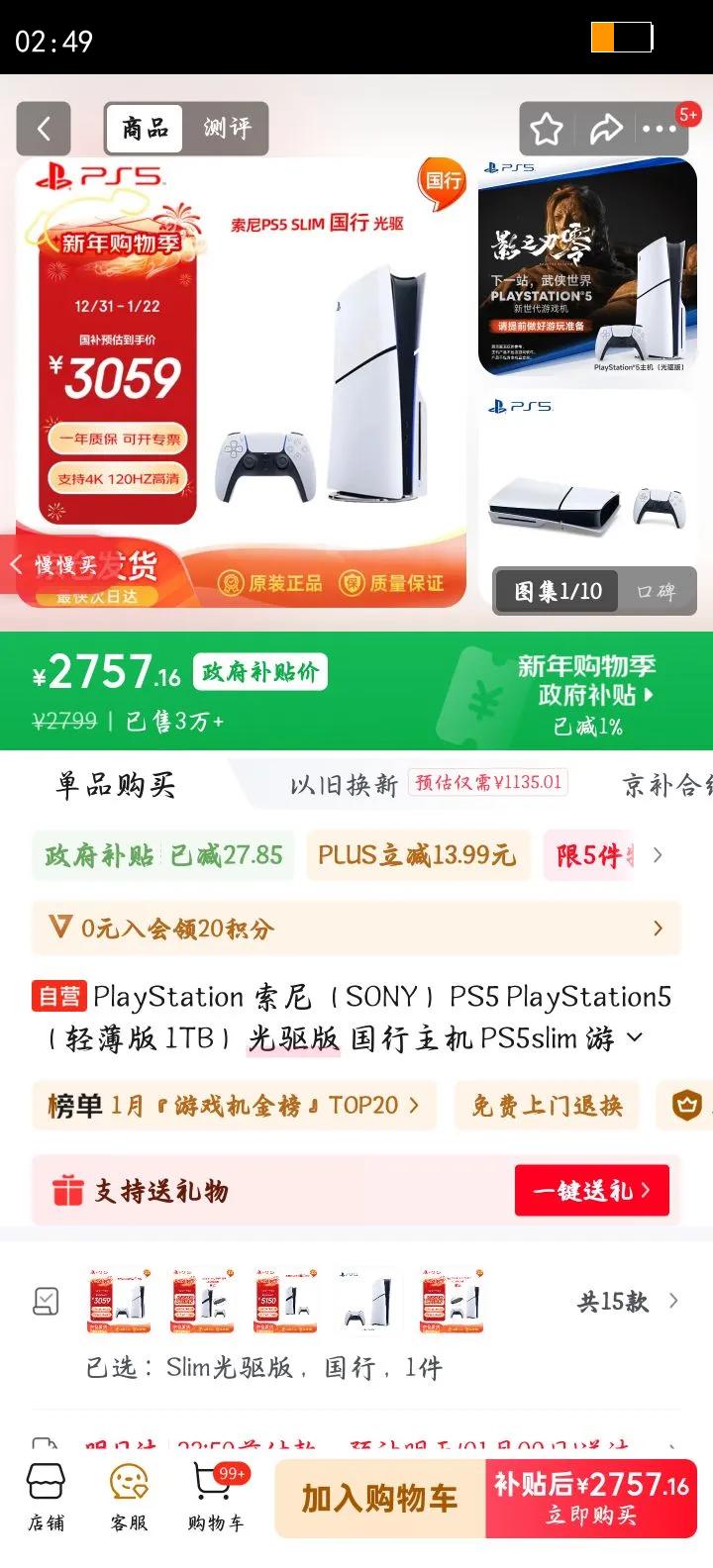Open the share icon at top right
The height and width of the screenshot is (1568, 713).
pyautogui.click(x=606, y=129)
